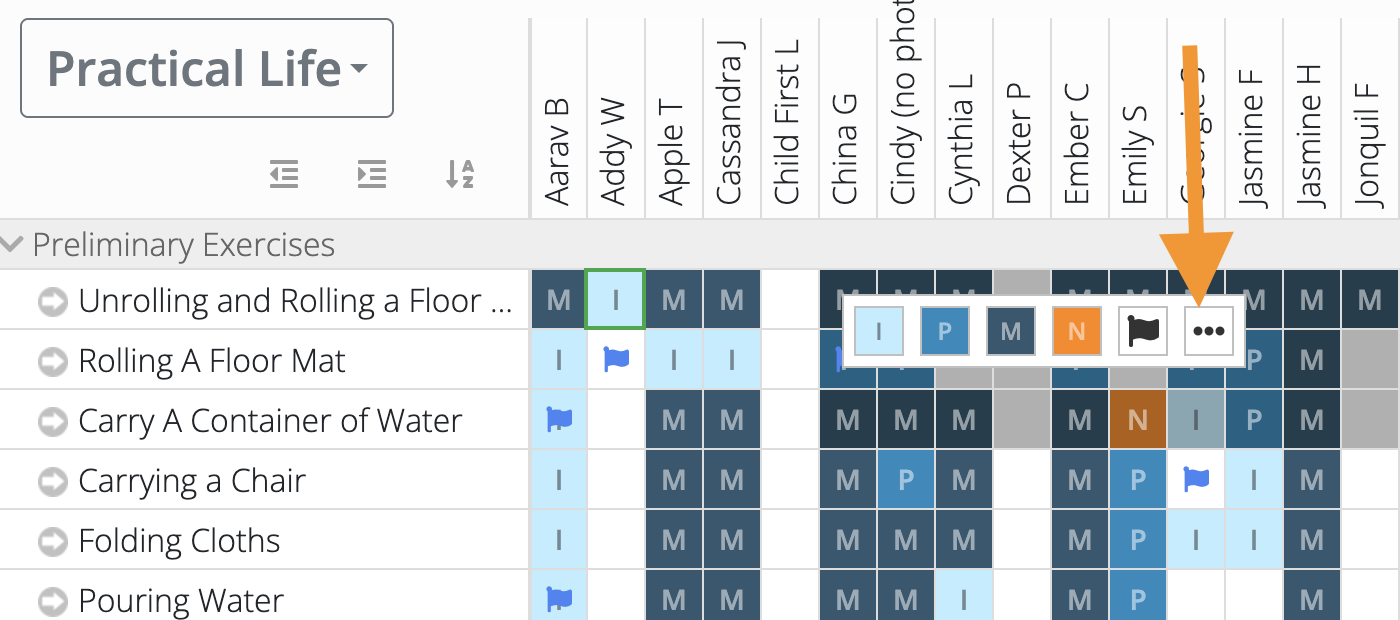Screen dimensions: 1400x620
Task: Tap Emily S's N cell for Carry A Container
Action: (1137, 420)
